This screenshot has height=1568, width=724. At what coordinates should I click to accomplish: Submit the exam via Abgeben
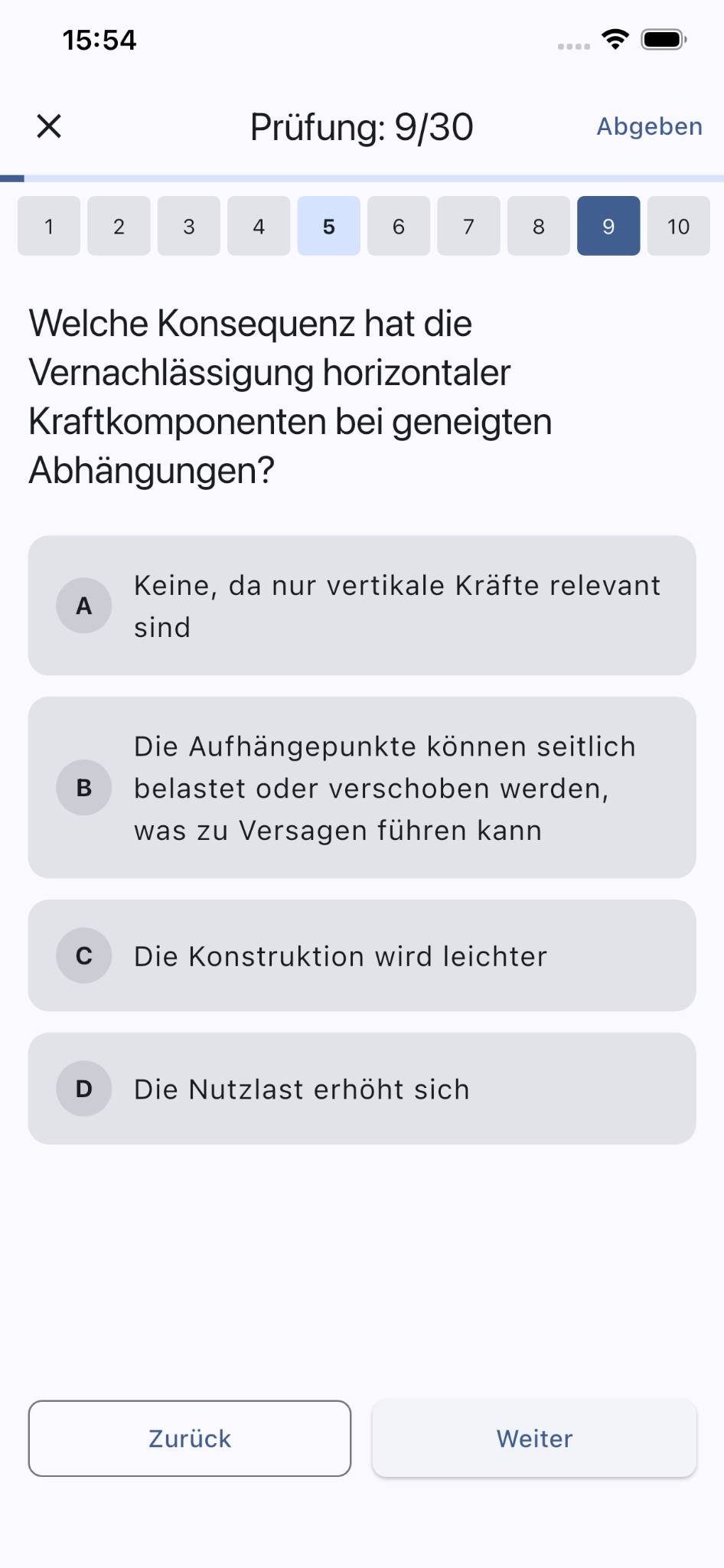(648, 126)
